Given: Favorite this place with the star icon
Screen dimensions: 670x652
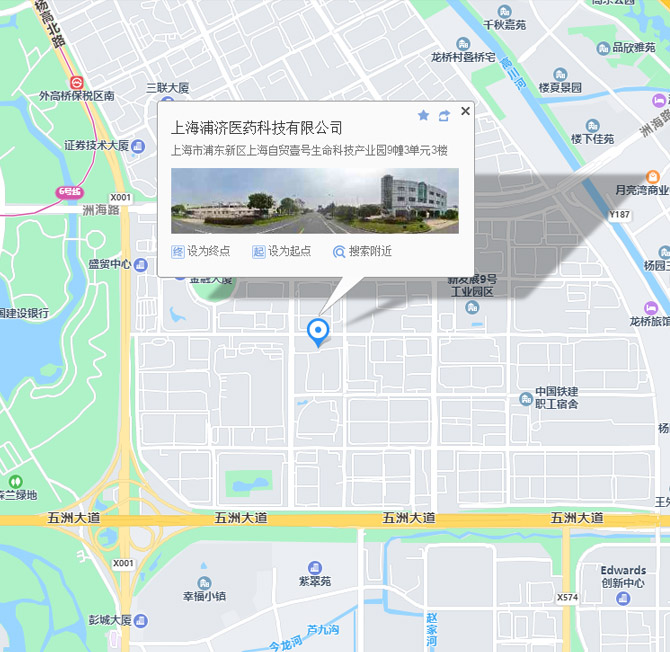Looking at the screenshot, I should point(423,116).
